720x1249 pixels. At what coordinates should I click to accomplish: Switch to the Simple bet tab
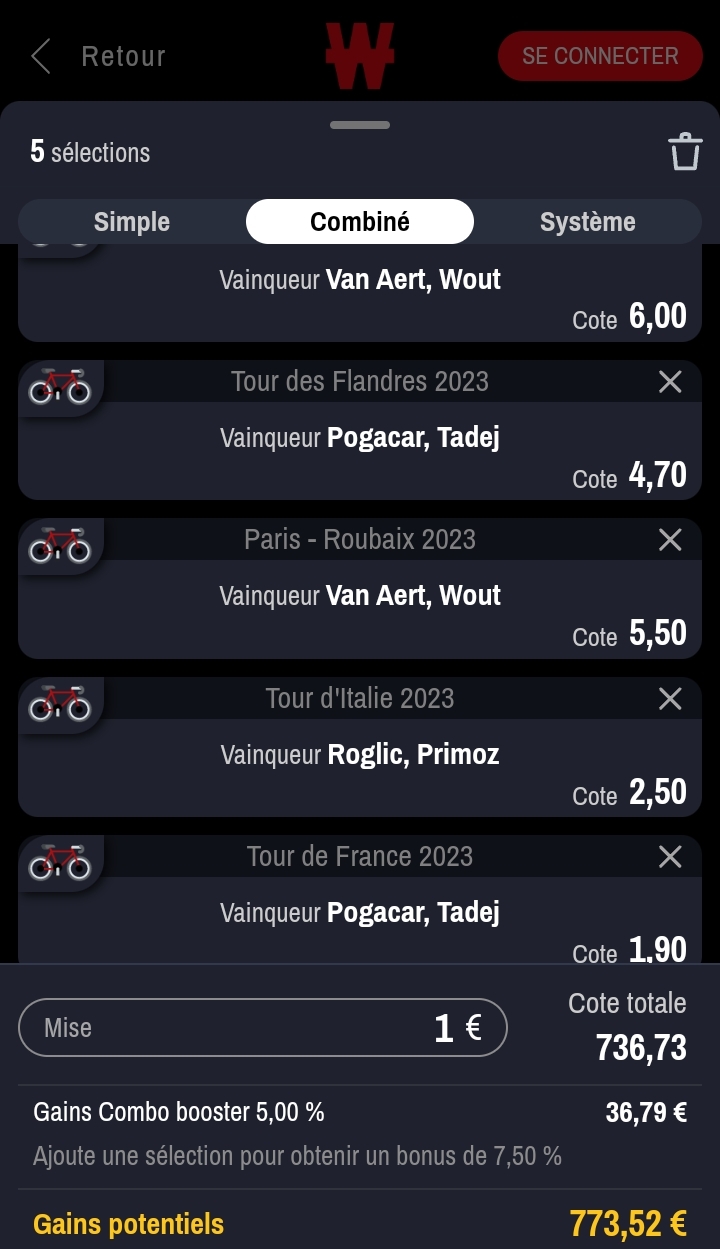tap(132, 222)
